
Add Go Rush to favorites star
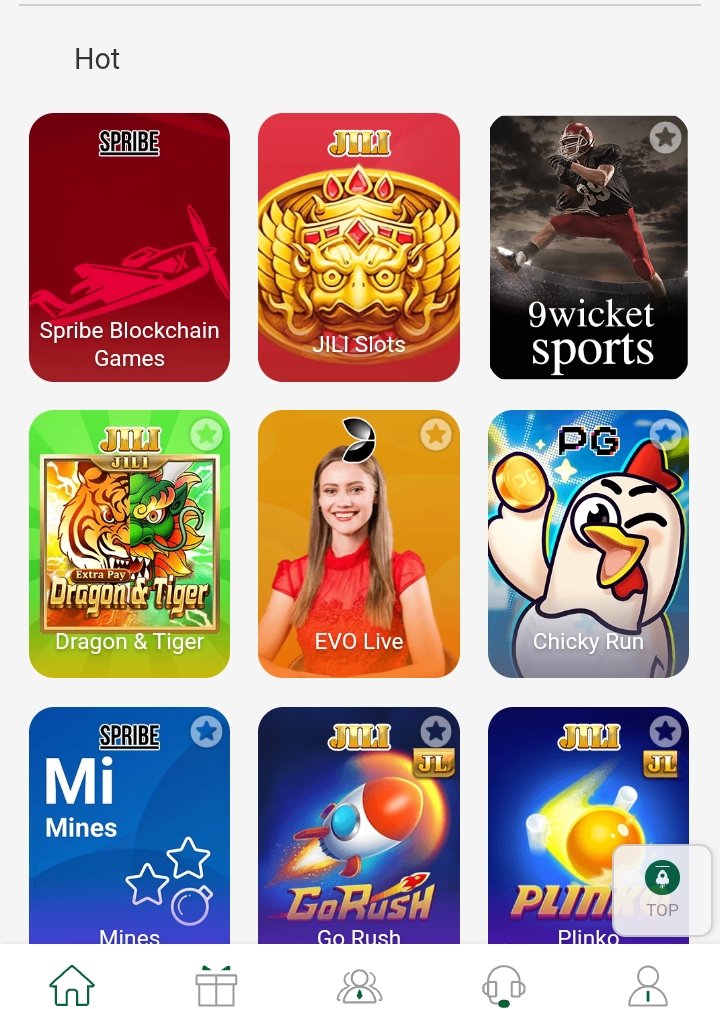point(435,731)
